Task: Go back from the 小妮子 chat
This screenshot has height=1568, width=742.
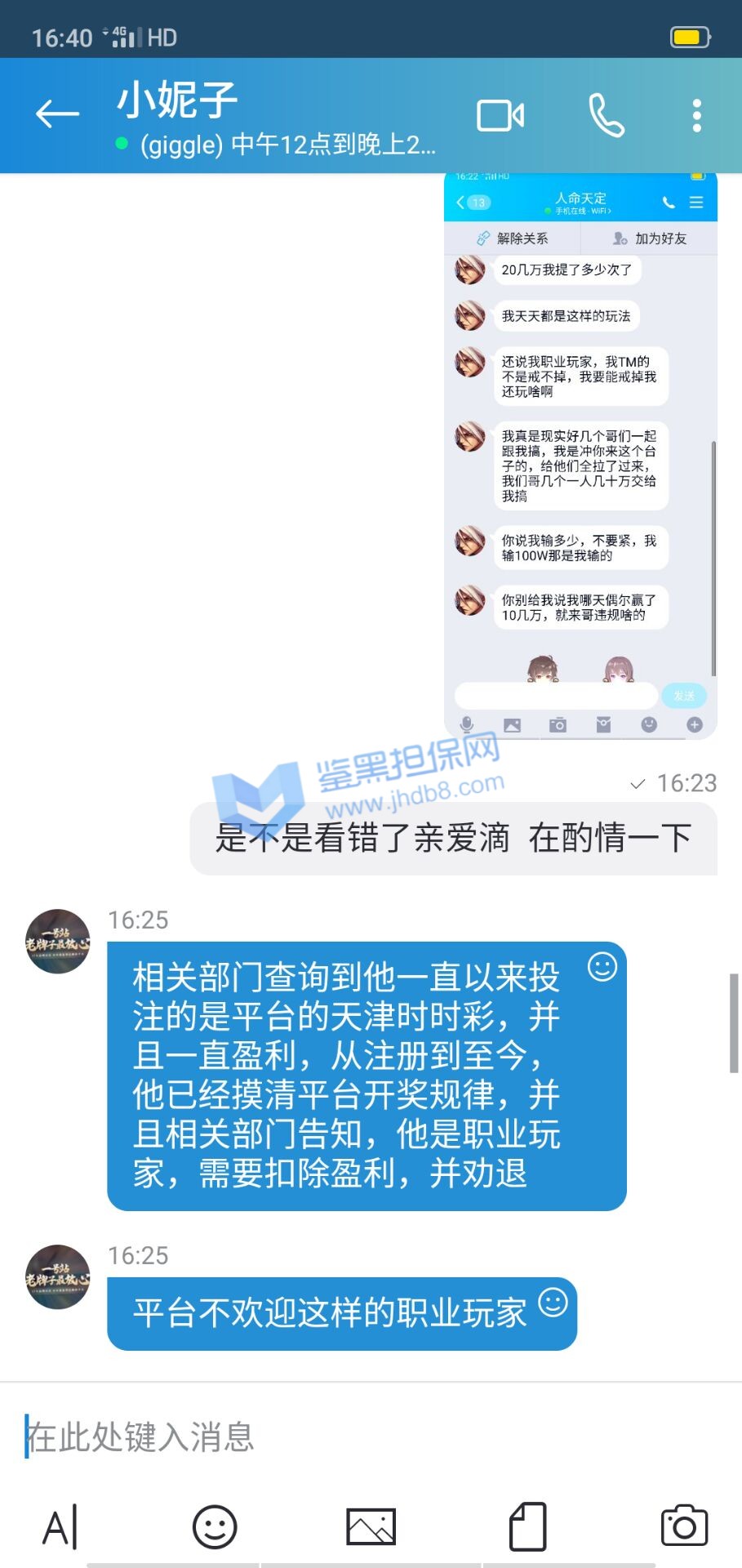Action: pyautogui.click(x=57, y=114)
